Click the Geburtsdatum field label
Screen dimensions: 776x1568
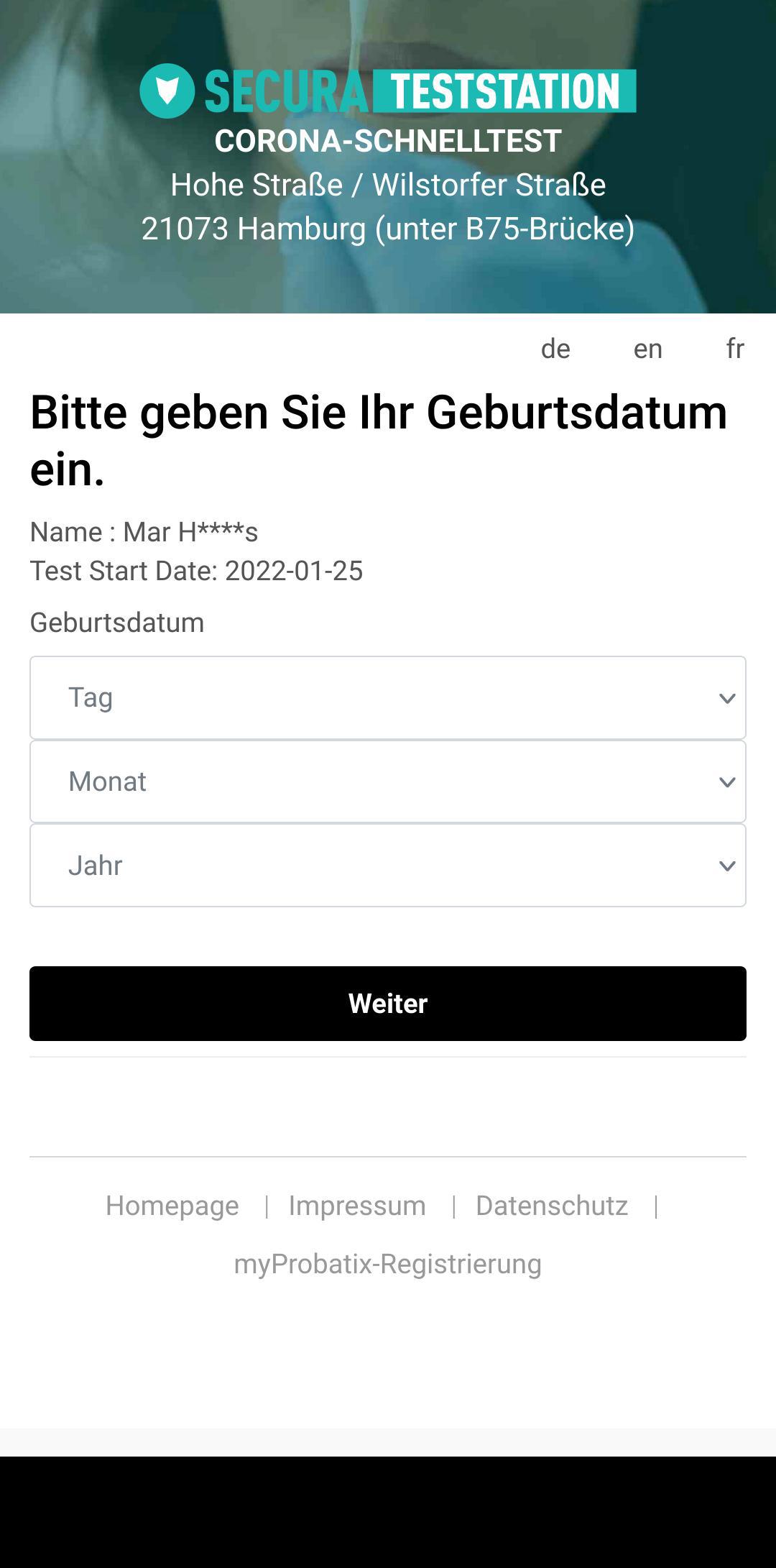(116, 623)
